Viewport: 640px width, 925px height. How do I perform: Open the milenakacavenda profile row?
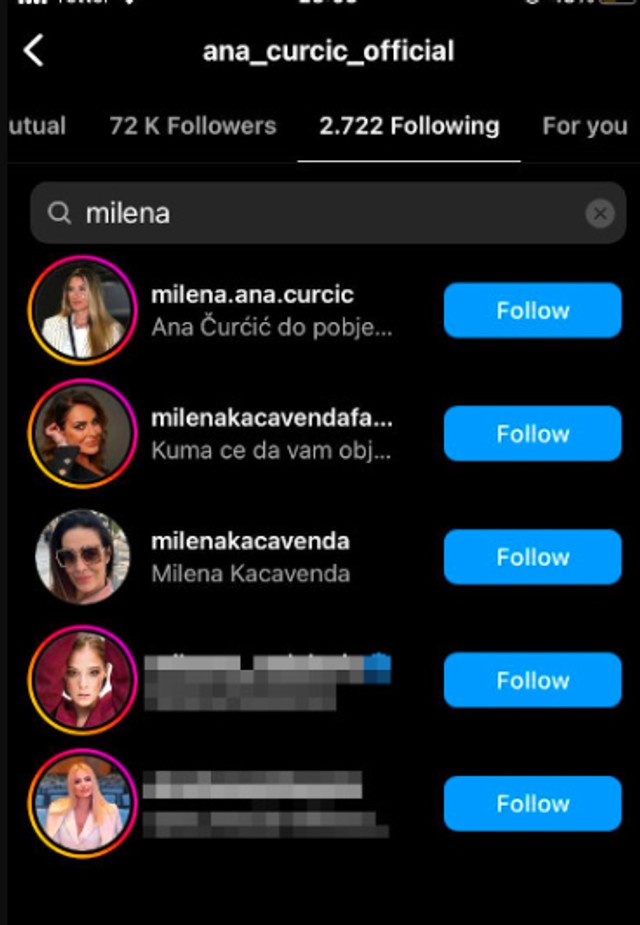250,557
